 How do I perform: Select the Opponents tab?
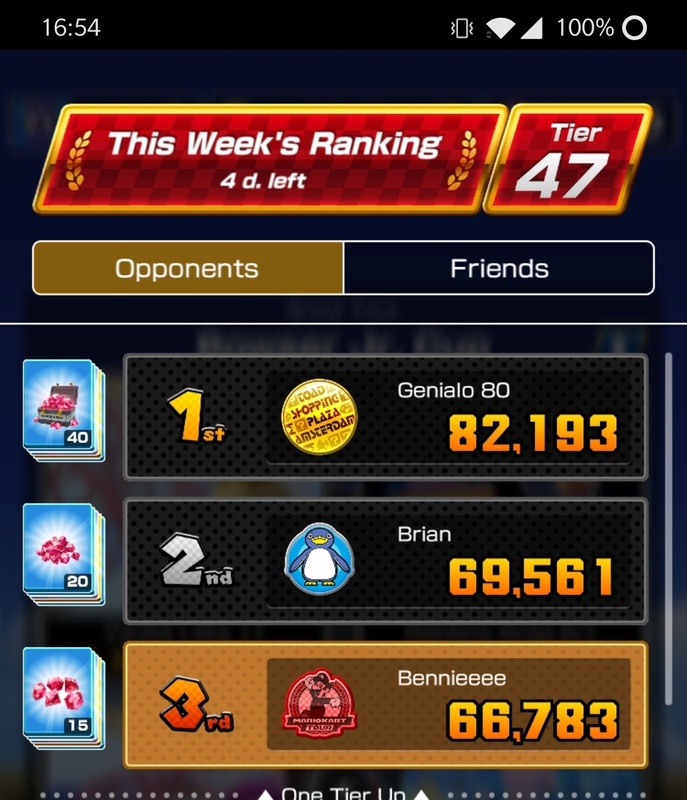pyautogui.click(x=187, y=268)
